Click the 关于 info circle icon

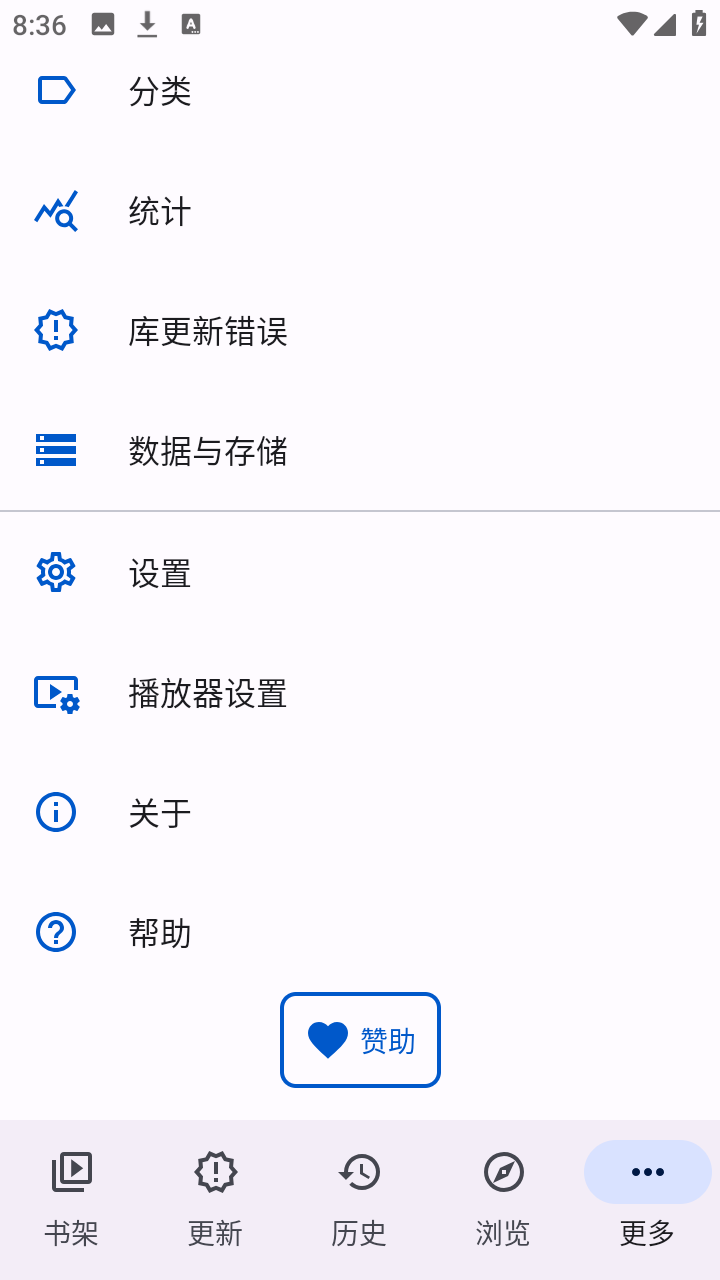[x=57, y=812]
